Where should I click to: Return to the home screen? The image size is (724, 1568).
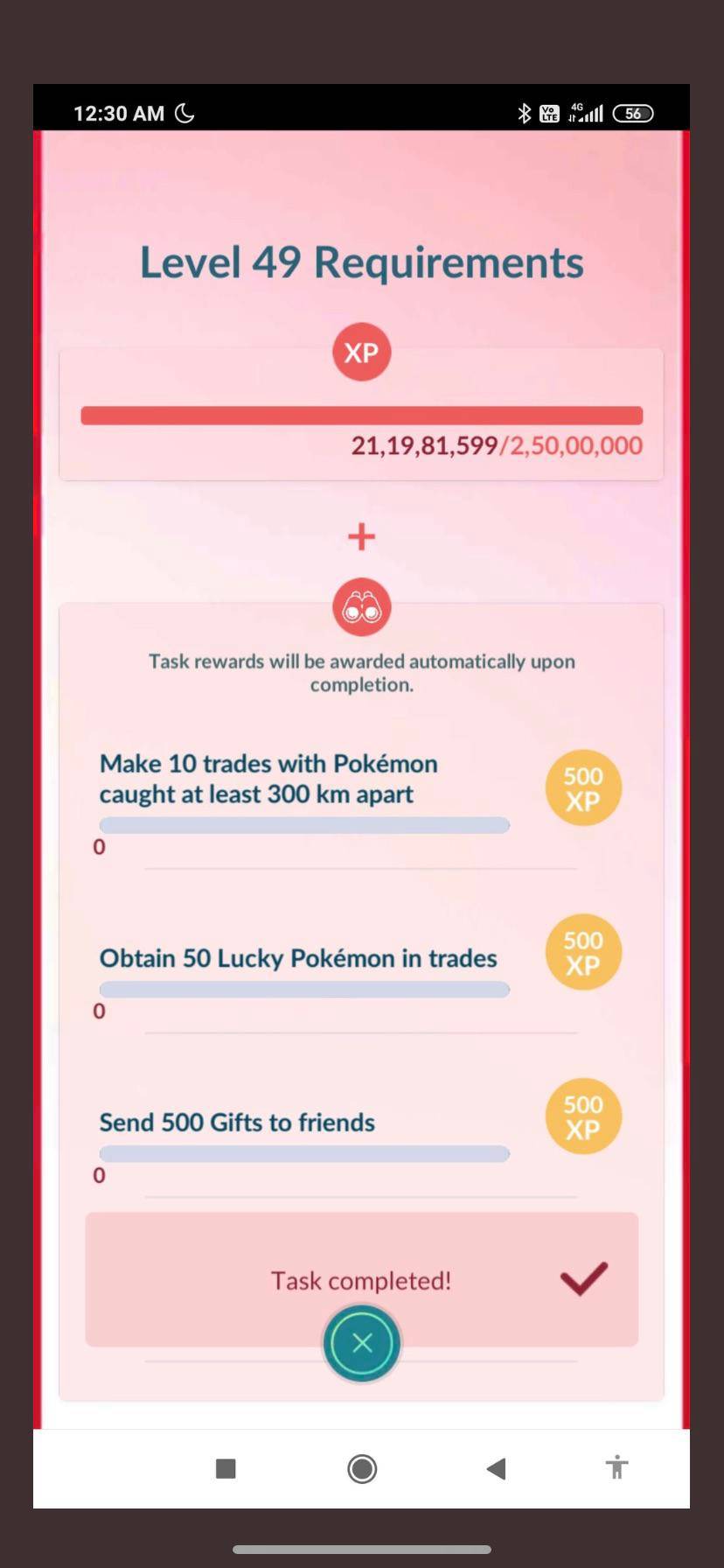[x=361, y=1468]
